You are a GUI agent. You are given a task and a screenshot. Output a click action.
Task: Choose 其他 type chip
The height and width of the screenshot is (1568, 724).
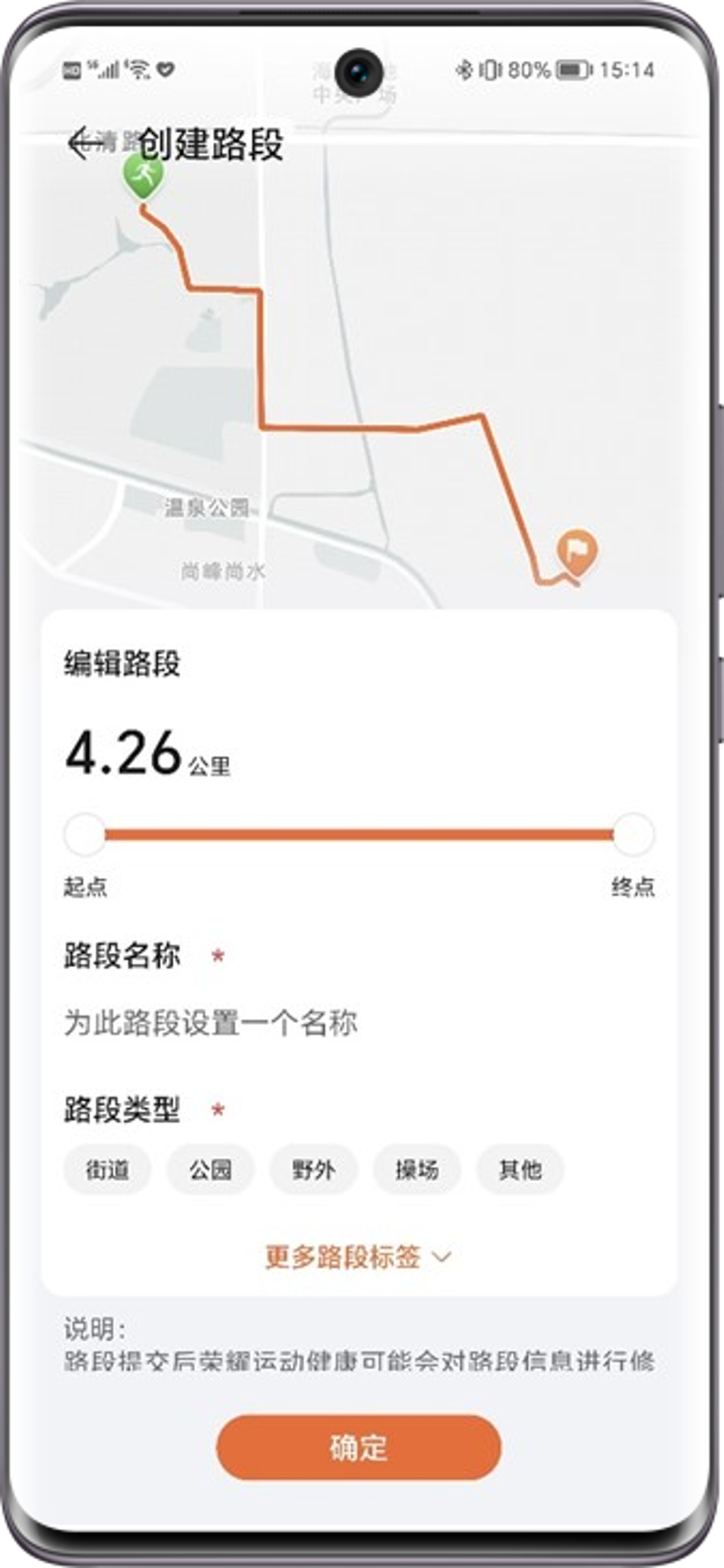pyautogui.click(x=520, y=1169)
